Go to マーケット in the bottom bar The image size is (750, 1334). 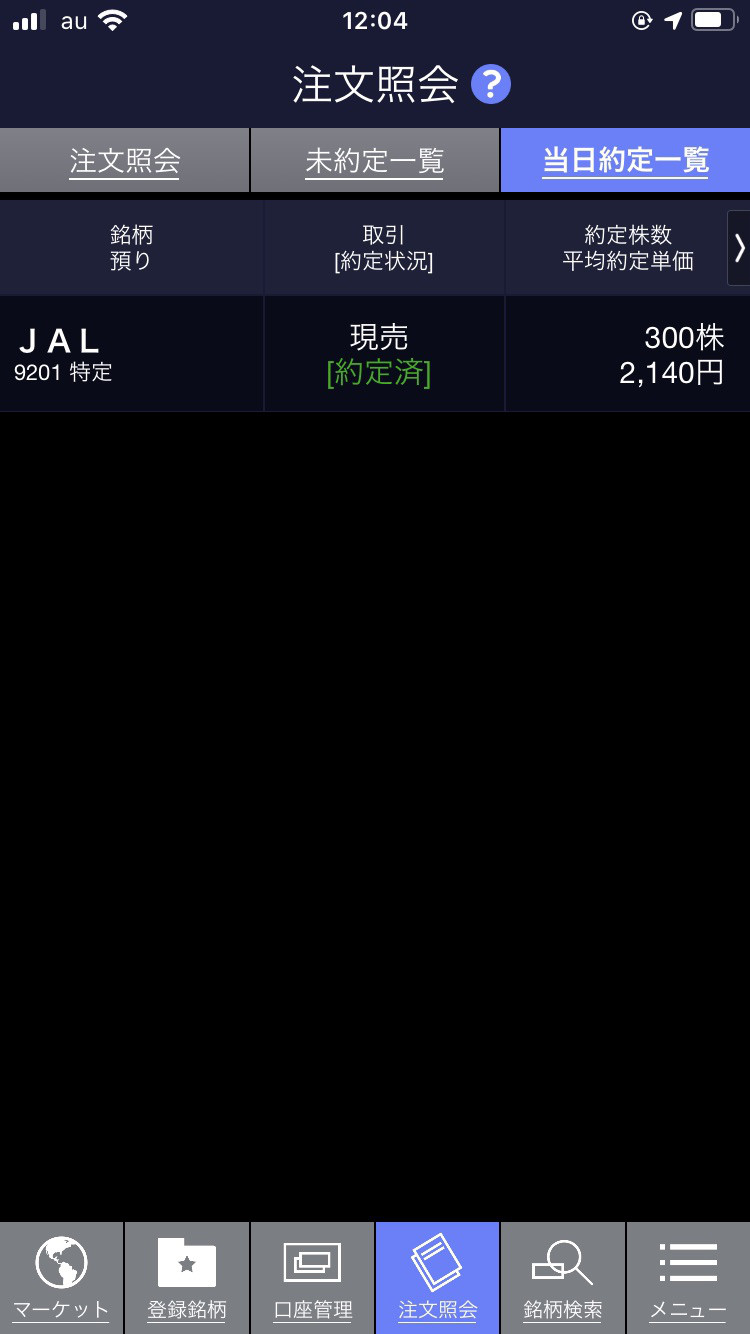[61, 1278]
